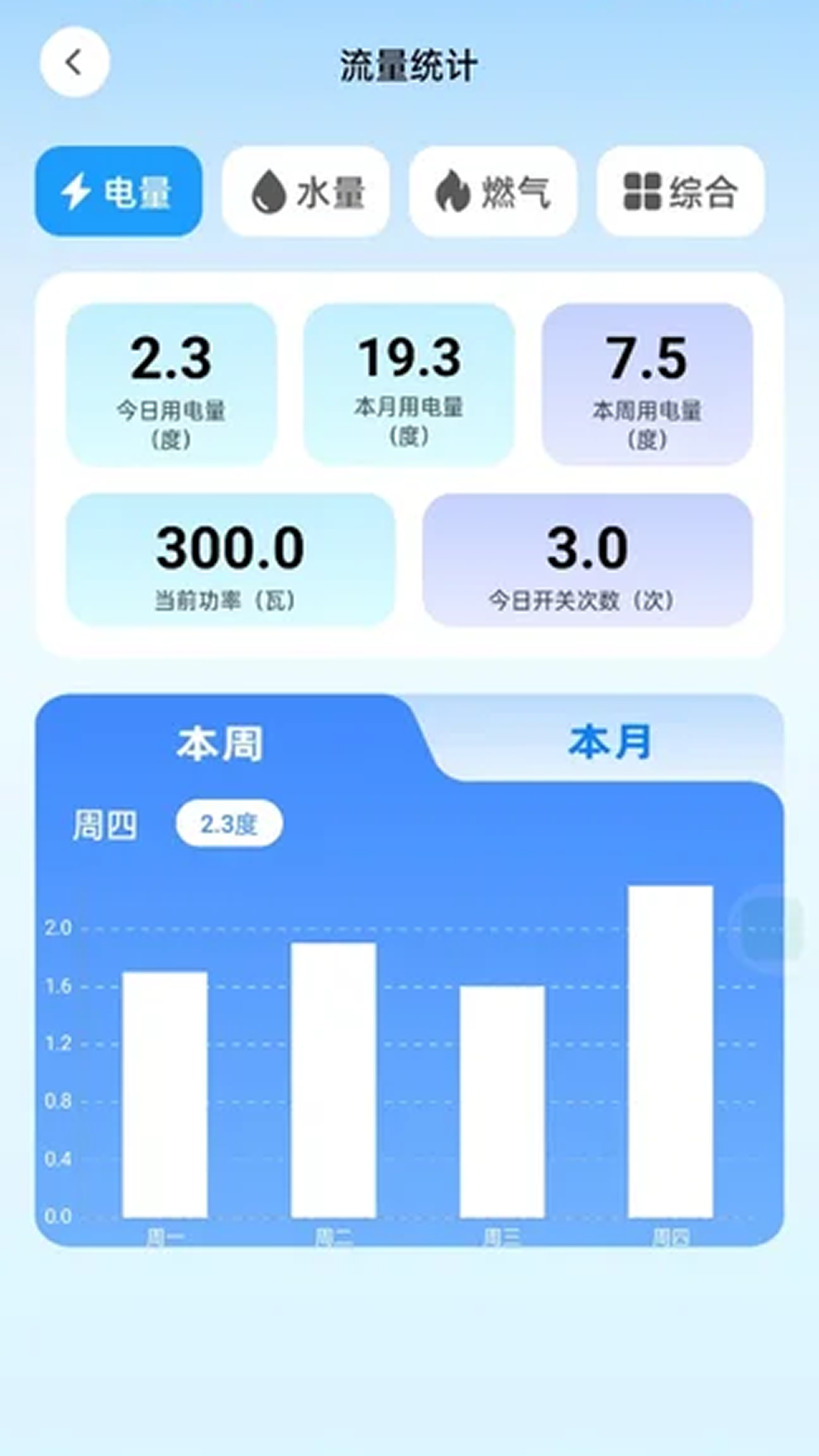The image size is (819, 1456).
Task: Tap the 2.3度 usage bubble
Action: 228,824
